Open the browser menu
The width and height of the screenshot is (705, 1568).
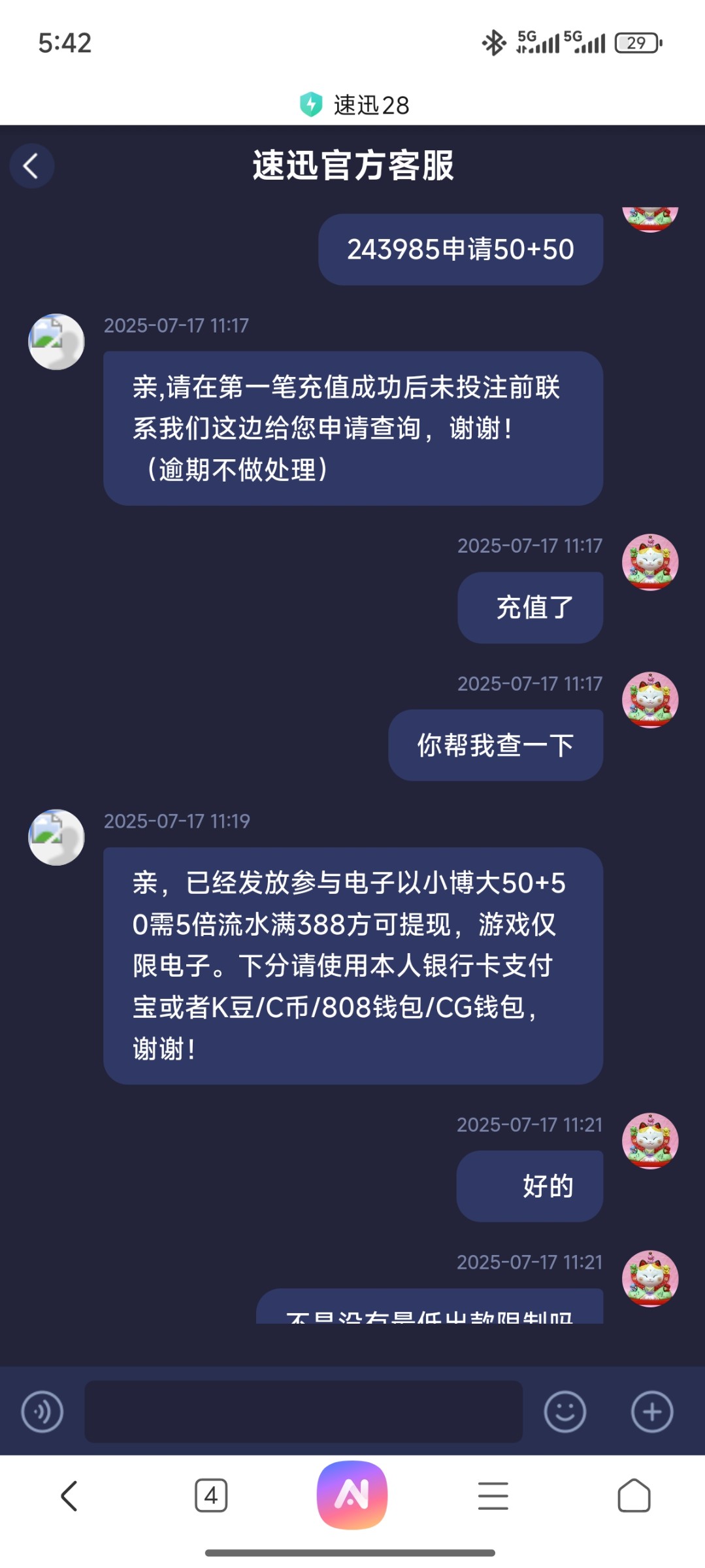[x=493, y=1495]
